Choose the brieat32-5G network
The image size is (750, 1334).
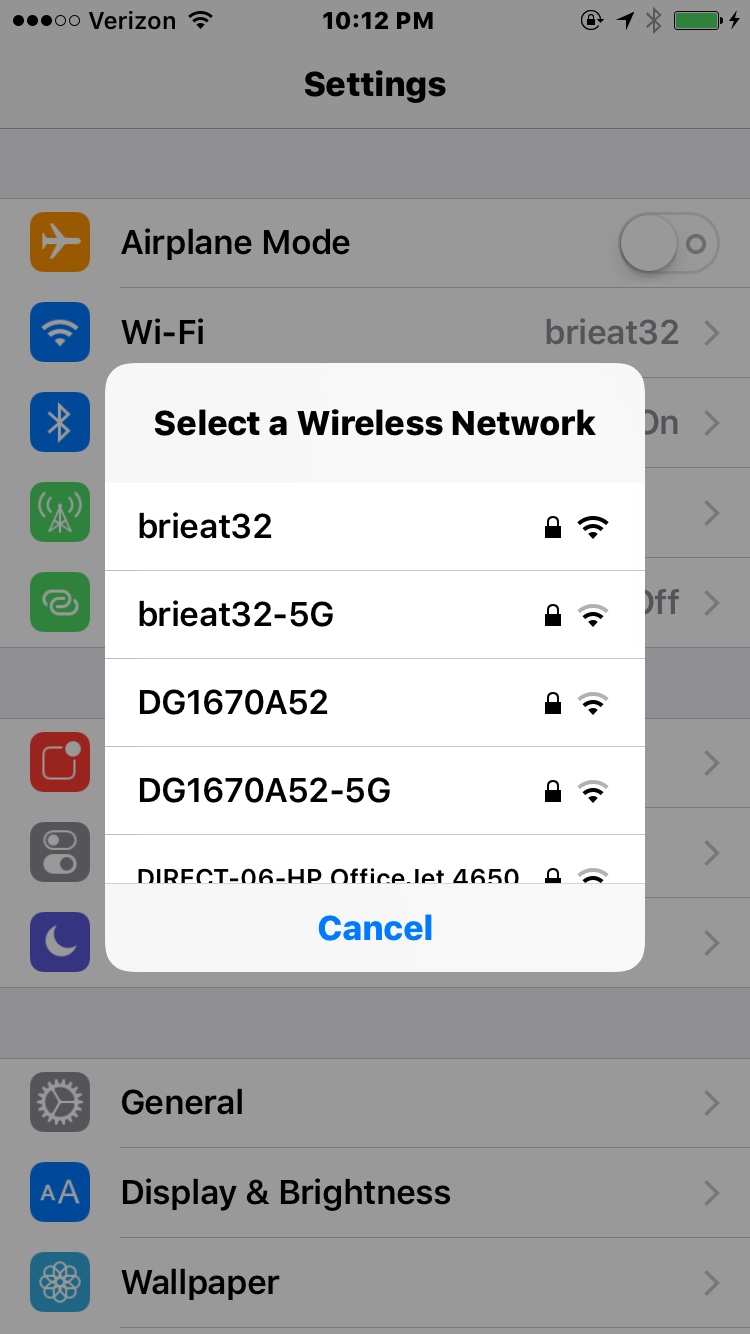374,615
